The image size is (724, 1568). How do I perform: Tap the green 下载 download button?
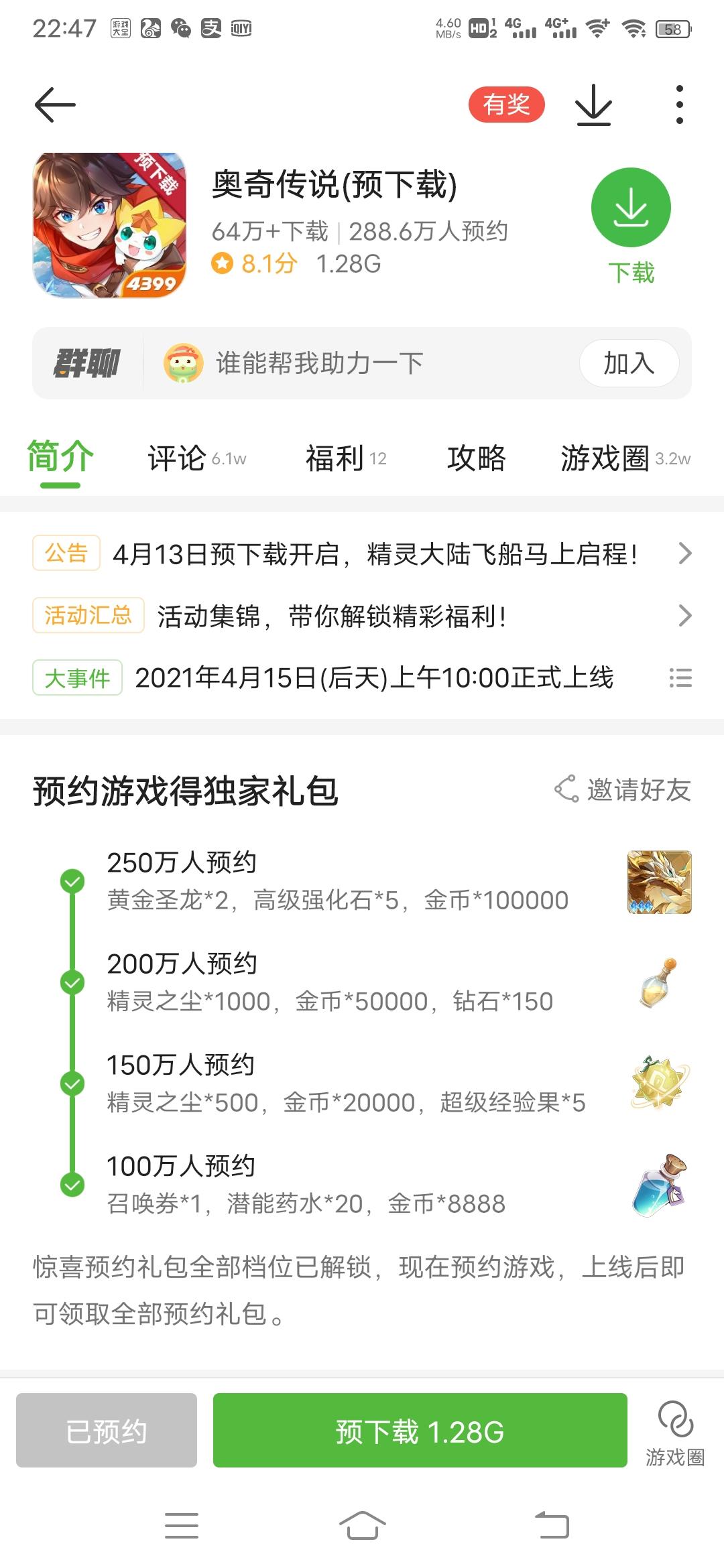631,208
